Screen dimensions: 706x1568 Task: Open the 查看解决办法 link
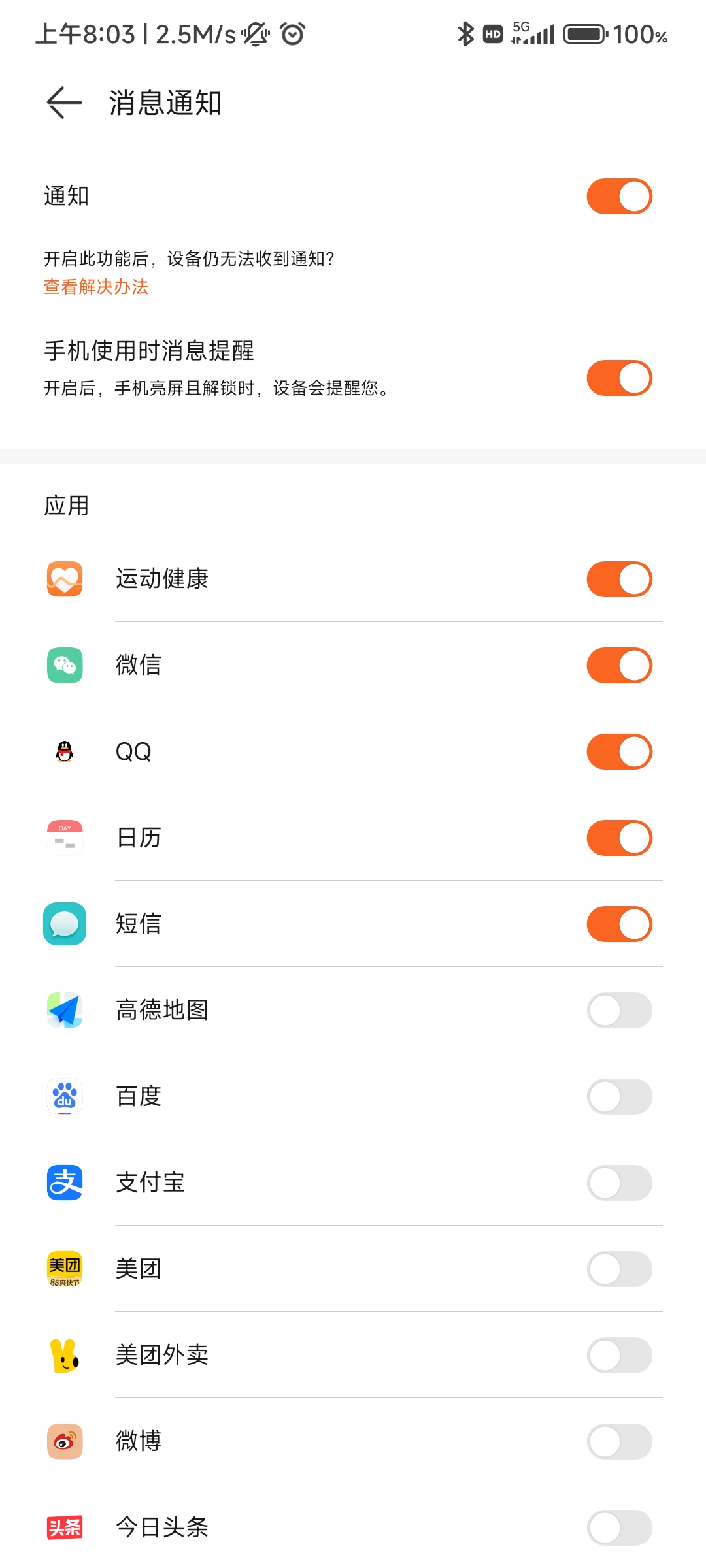point(96,287)
